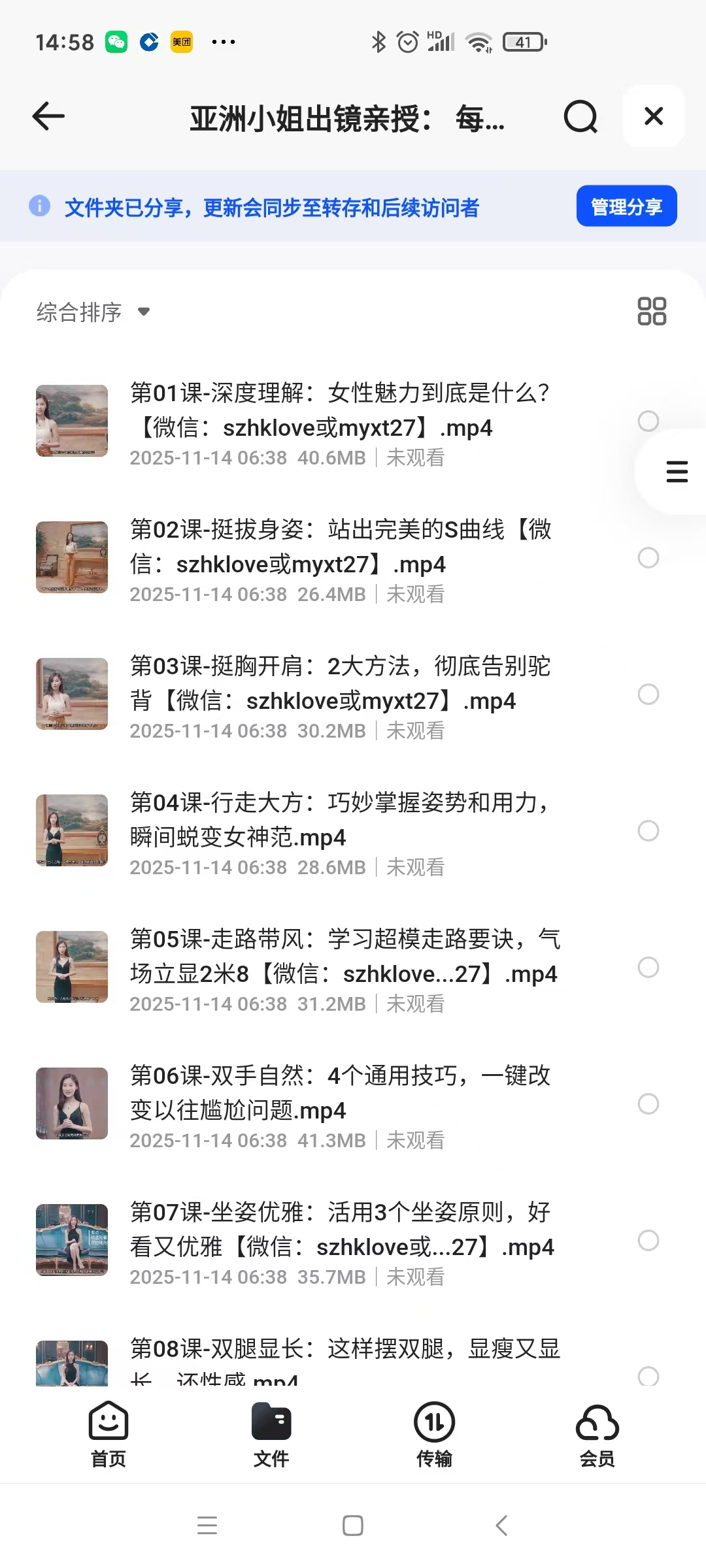Open the system recent apps menu
Viewport: 706px width, 1568px height.
207,1526
